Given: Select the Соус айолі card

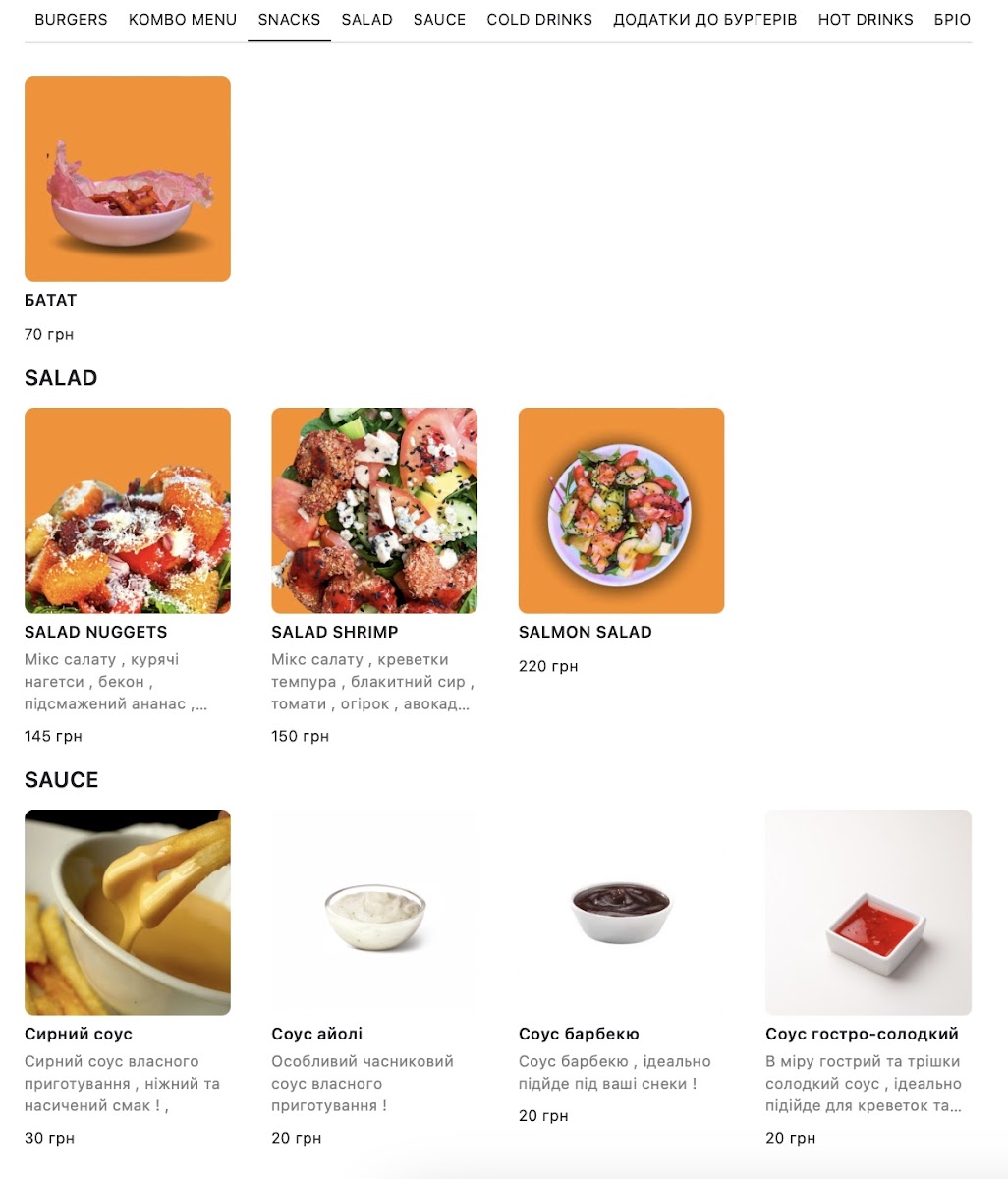Looking at the screenshot, I should pos(374,979).
